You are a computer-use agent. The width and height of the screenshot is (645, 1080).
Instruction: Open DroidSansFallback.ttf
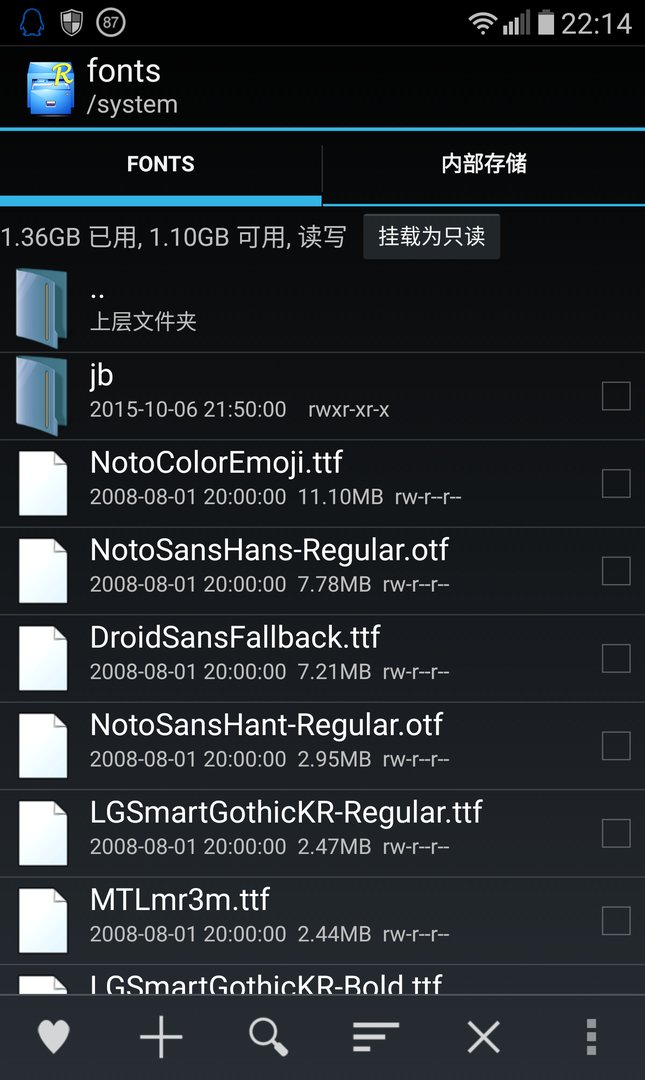300,658
